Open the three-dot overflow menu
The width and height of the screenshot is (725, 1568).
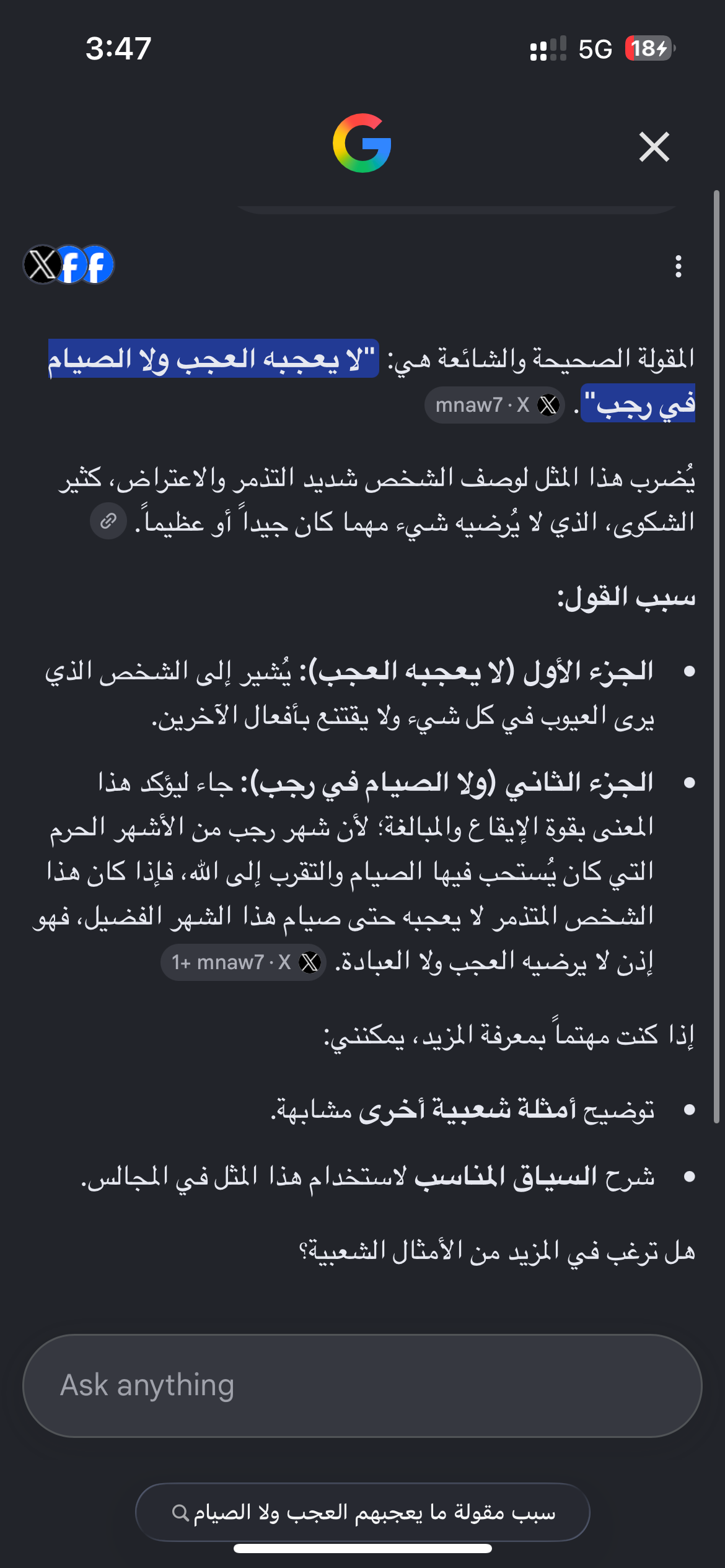click(679, 266)
